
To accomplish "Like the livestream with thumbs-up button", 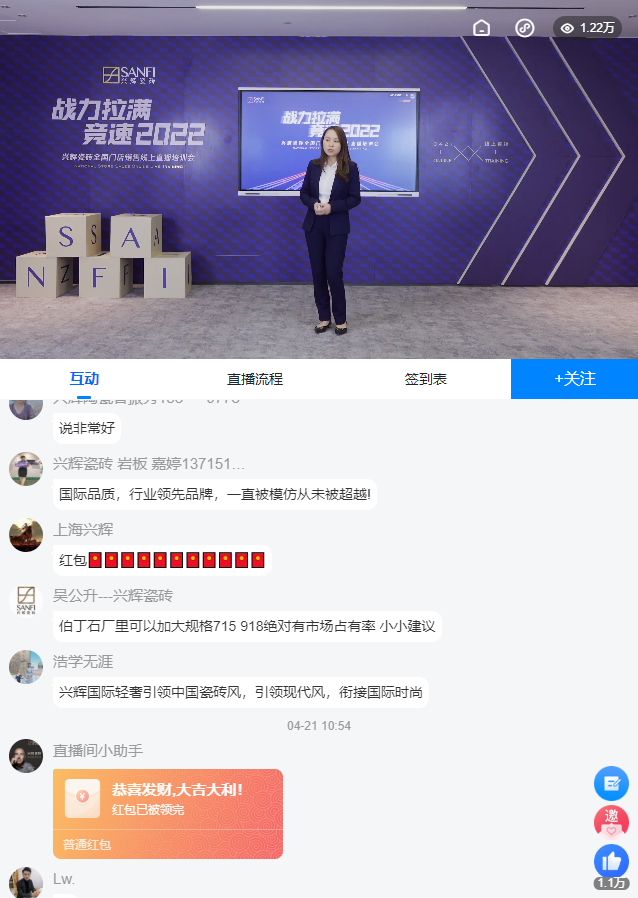I will tap(611, 861).
